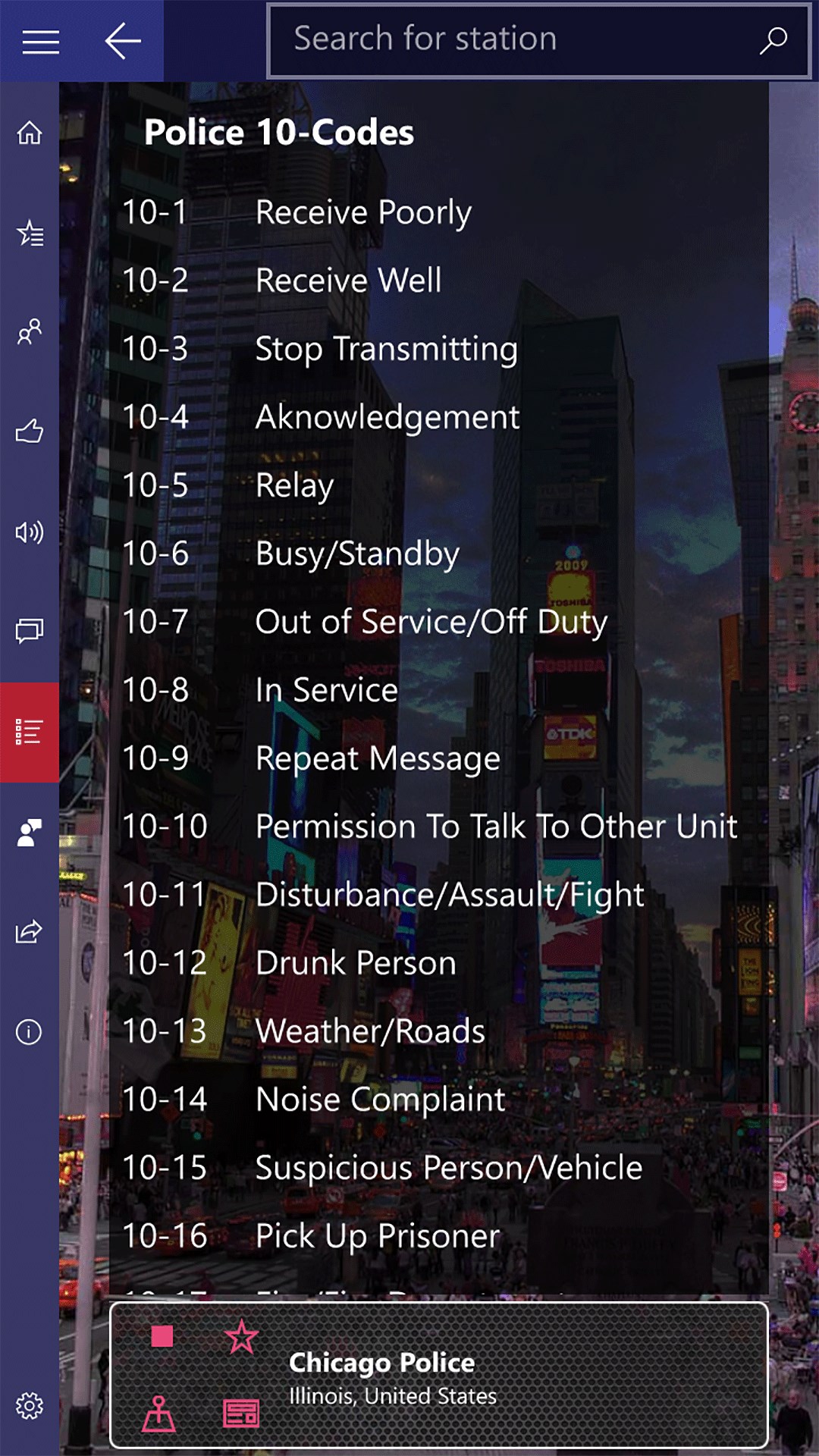Screen dimensions: 819x1456
Task: Open the info icon in sidebar
Action: click(x=30, y=1031)
